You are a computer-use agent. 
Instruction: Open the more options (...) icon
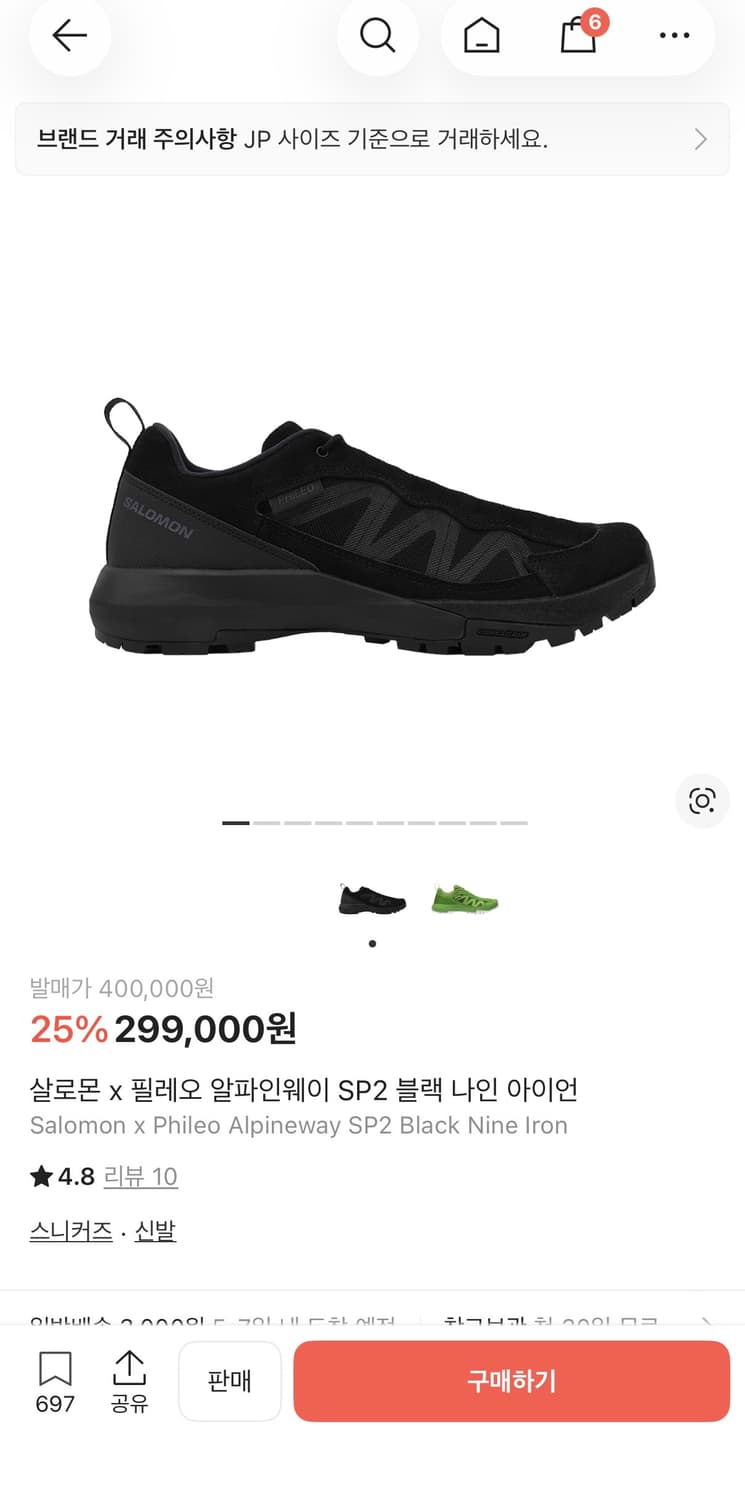[674, 36]
